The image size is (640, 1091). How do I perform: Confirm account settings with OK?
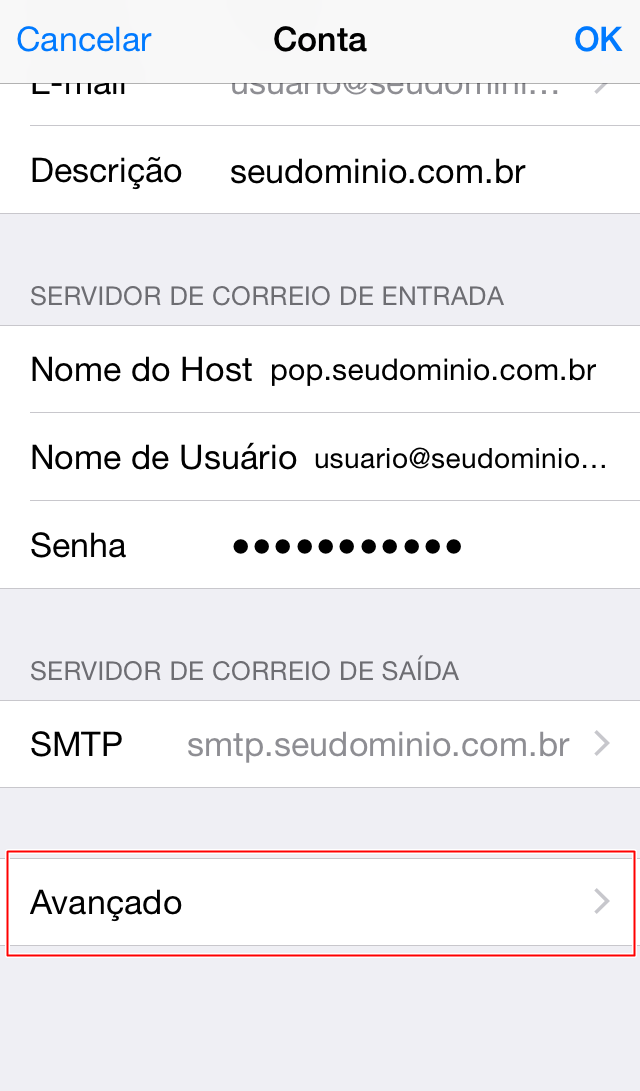[x=598, y=40]
